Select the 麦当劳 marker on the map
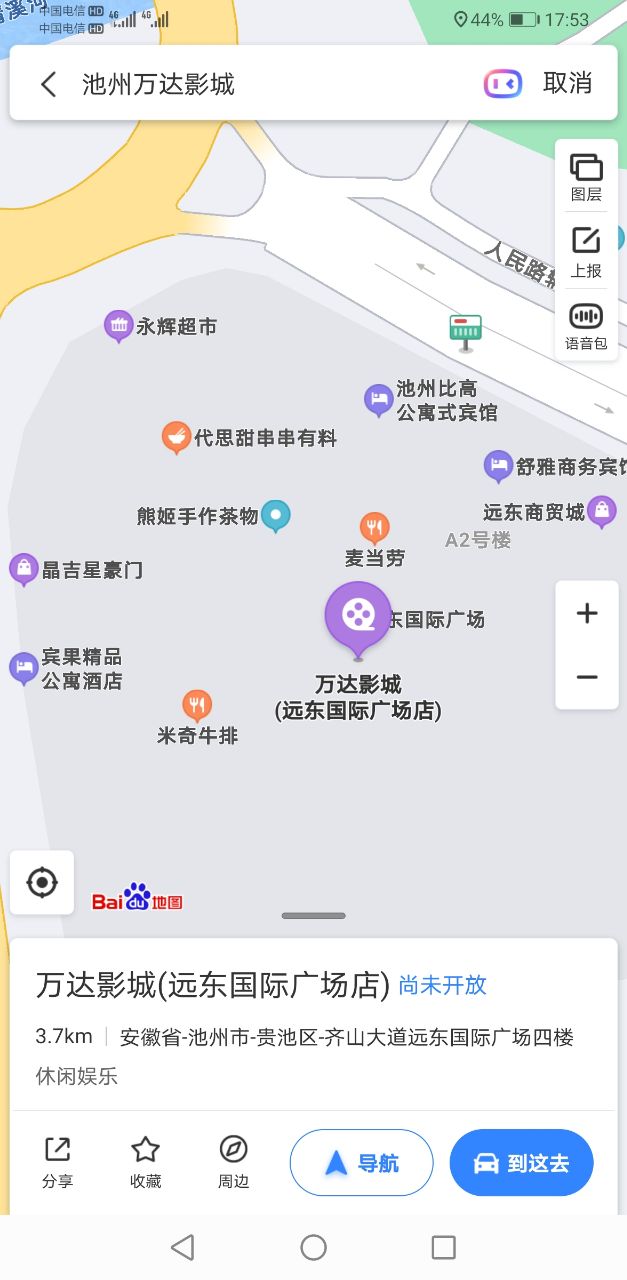The width and height of the screenshot is (627, 1280). tap(375, 528)
